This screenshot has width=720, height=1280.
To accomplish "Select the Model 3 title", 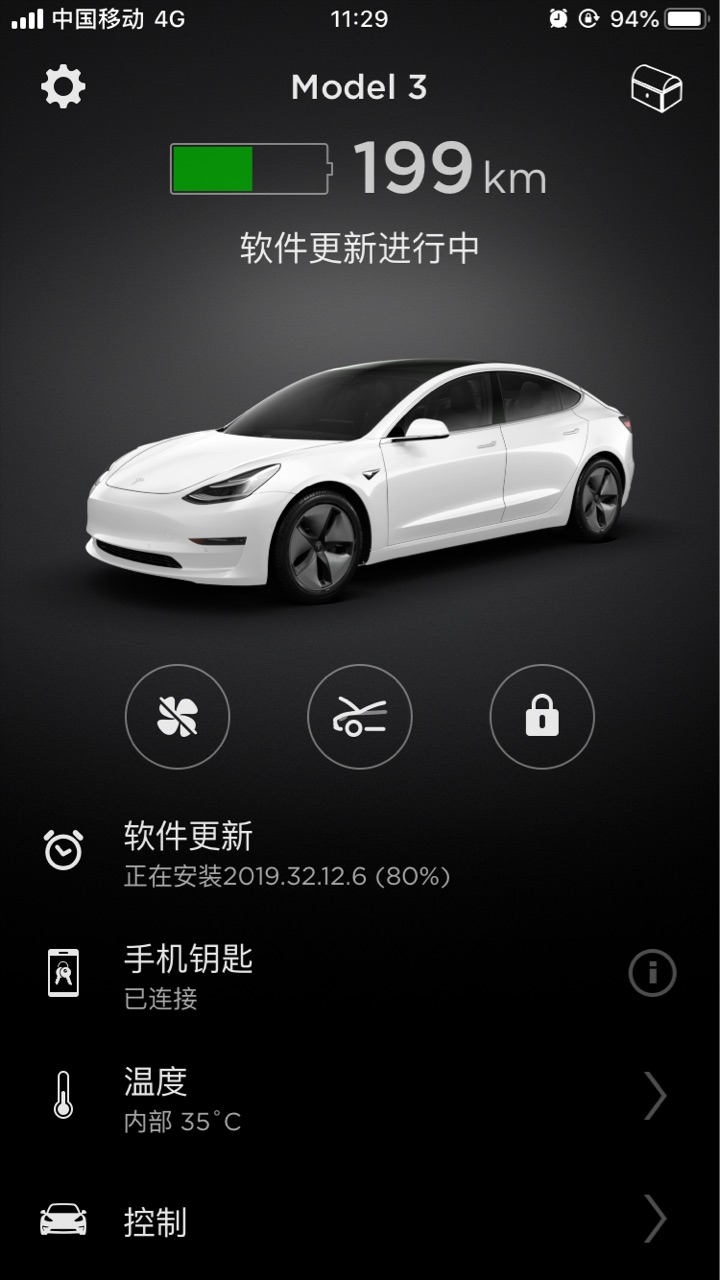I will pos(360,88).
